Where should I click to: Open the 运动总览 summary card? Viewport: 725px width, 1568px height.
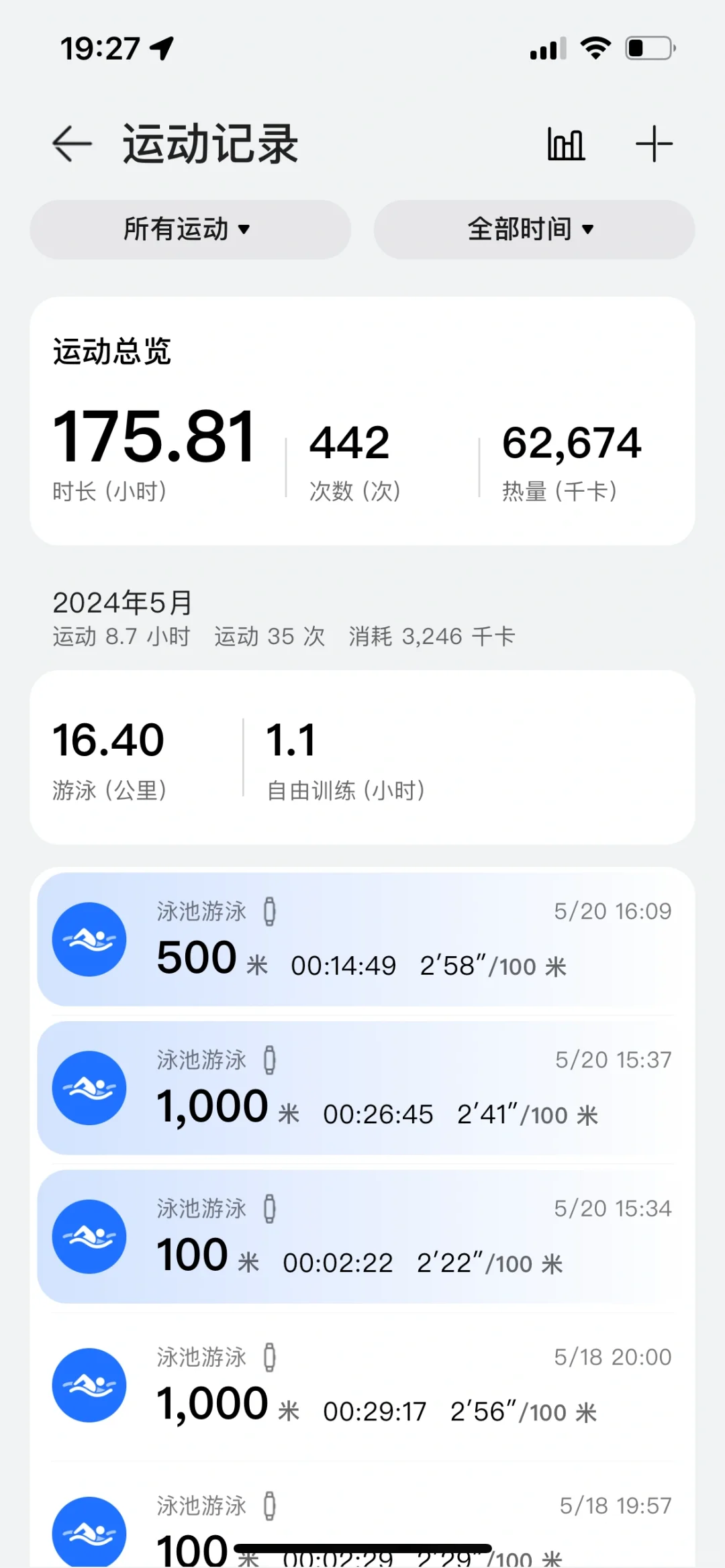click(x=362, y=421)
